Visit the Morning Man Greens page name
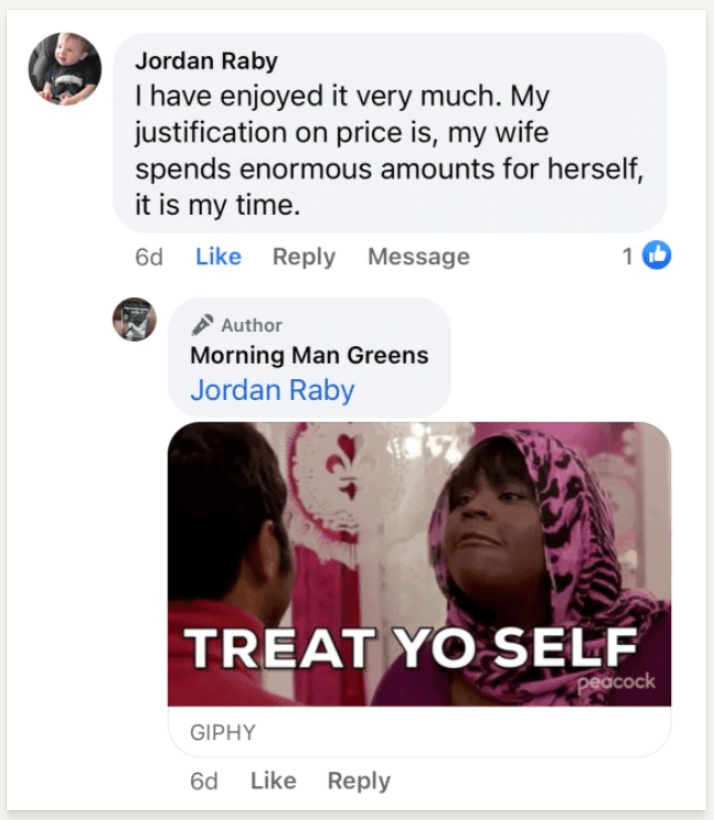The image size is (714, 820). pos(309,355)
